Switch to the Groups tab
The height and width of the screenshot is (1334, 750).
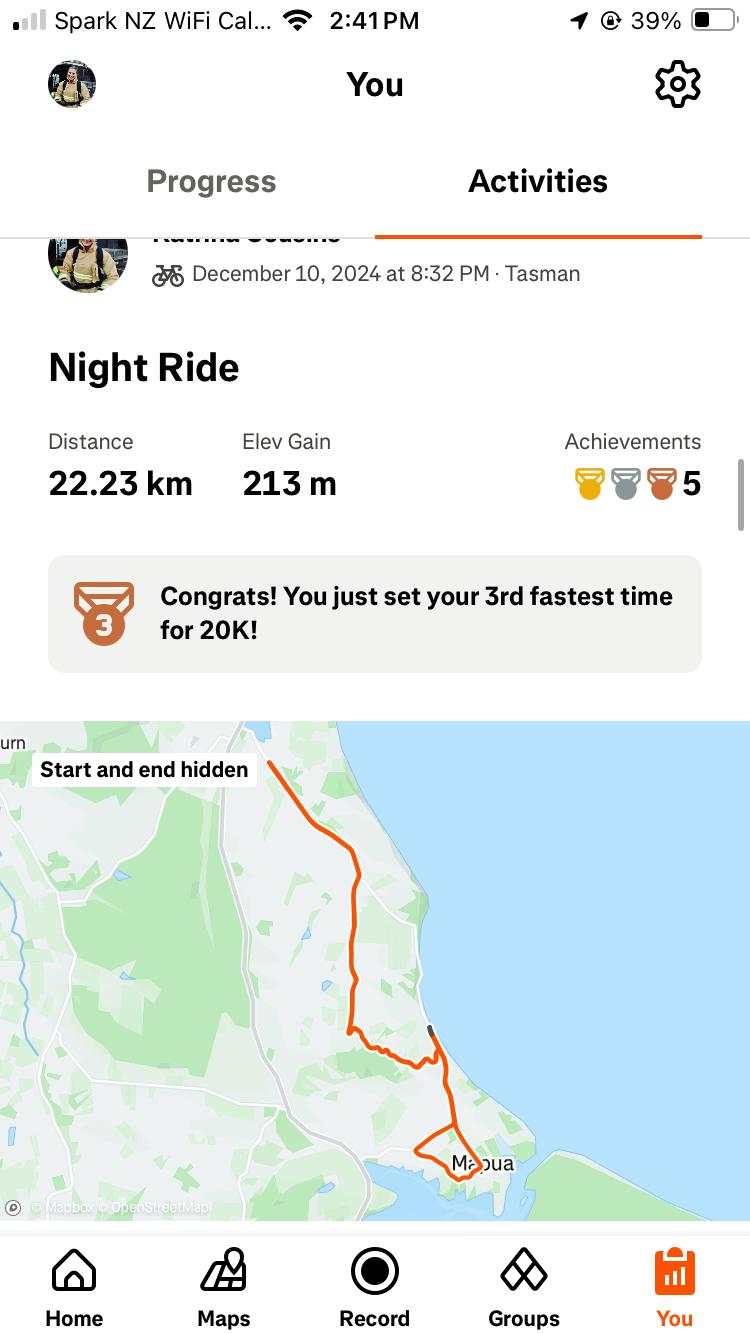point(524,1288)
